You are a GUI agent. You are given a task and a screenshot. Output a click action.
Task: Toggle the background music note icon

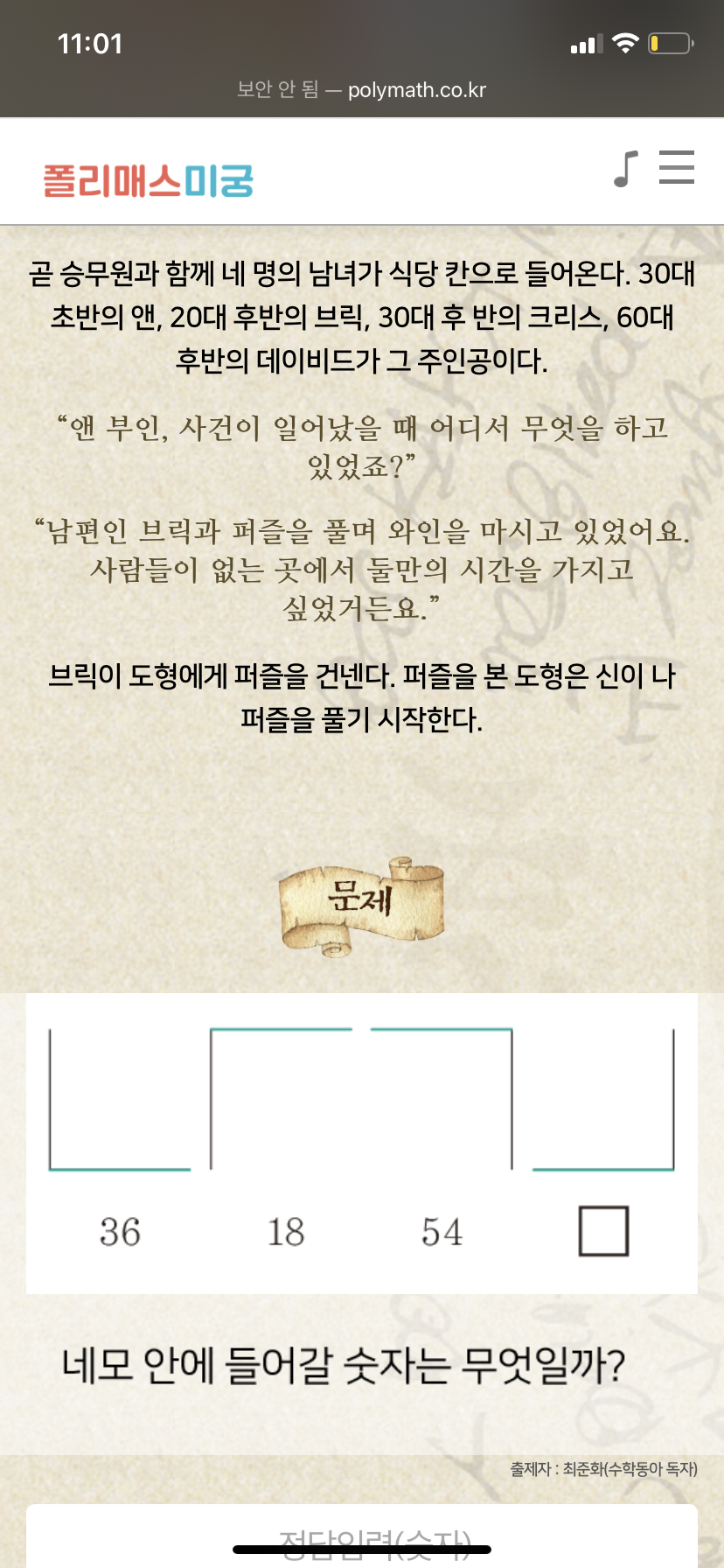[625, 169]
